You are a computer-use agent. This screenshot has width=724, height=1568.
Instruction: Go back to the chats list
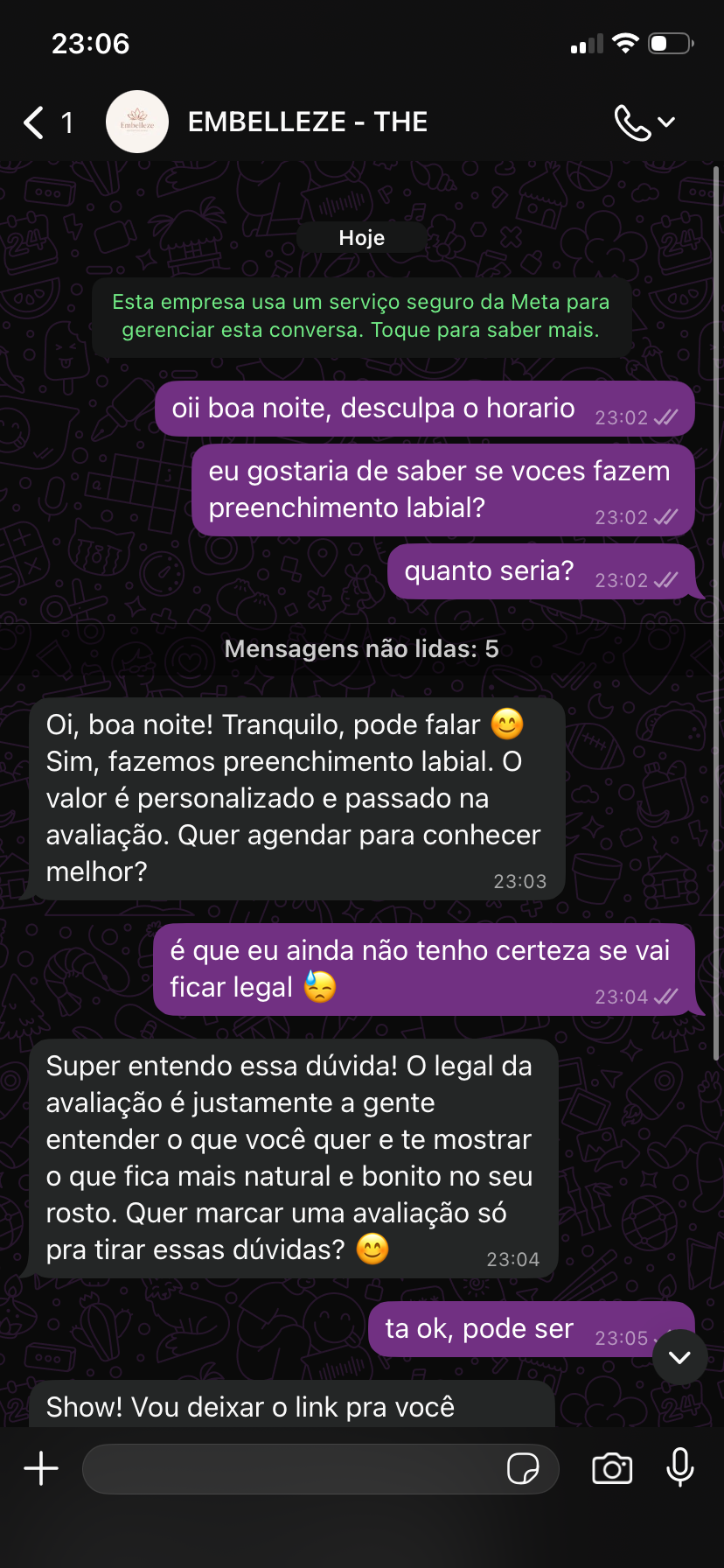33,122
